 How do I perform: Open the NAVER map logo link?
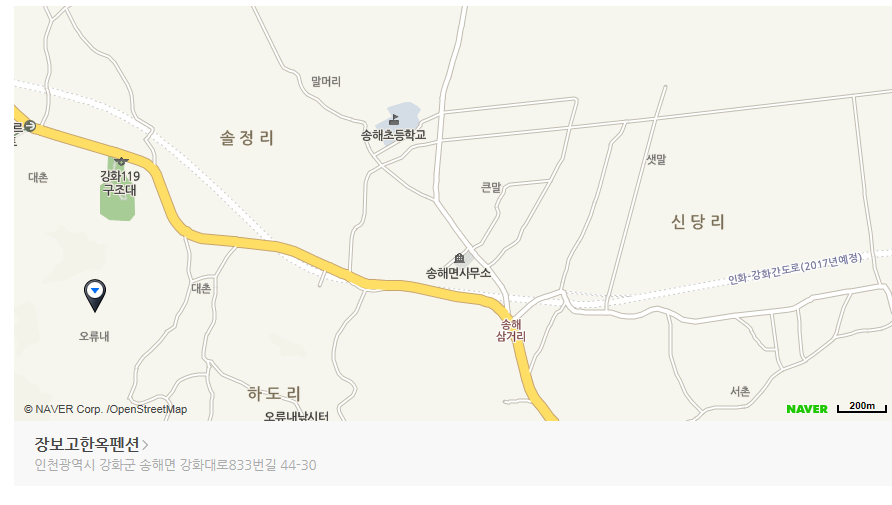(x=806, y=409)
